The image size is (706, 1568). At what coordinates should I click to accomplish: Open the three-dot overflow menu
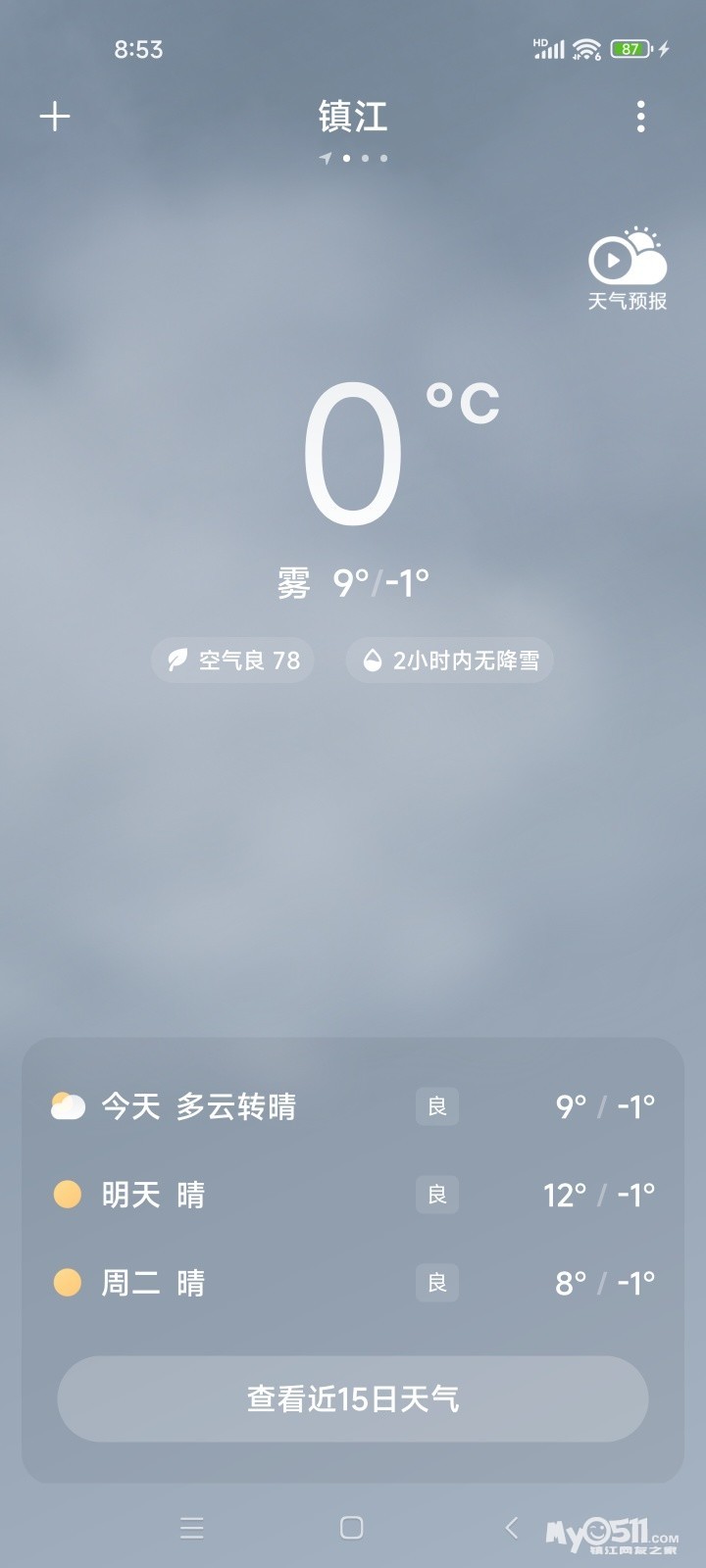pyautogui.click(x=640, y=117)
